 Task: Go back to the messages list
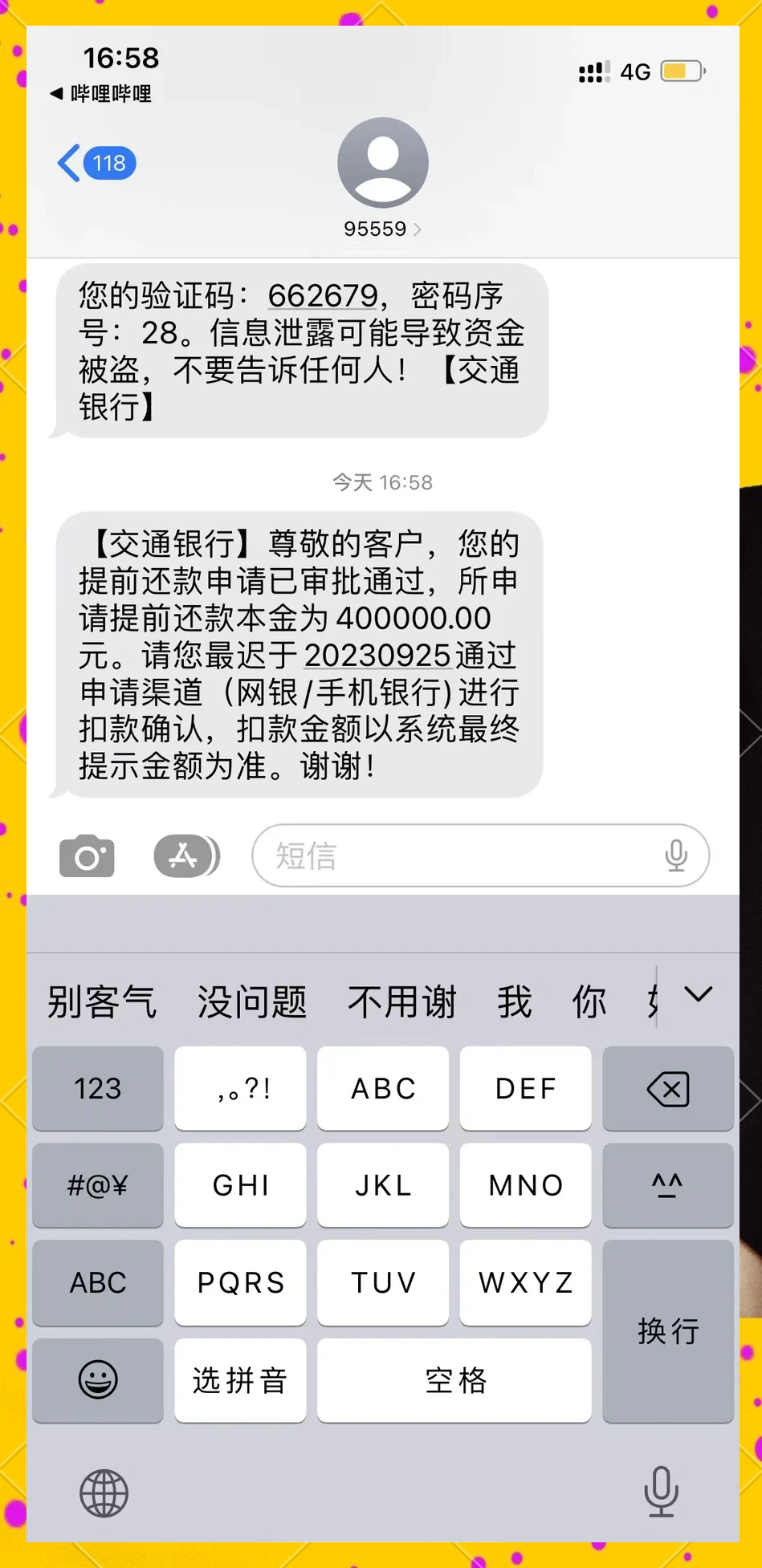pos(95,164)
